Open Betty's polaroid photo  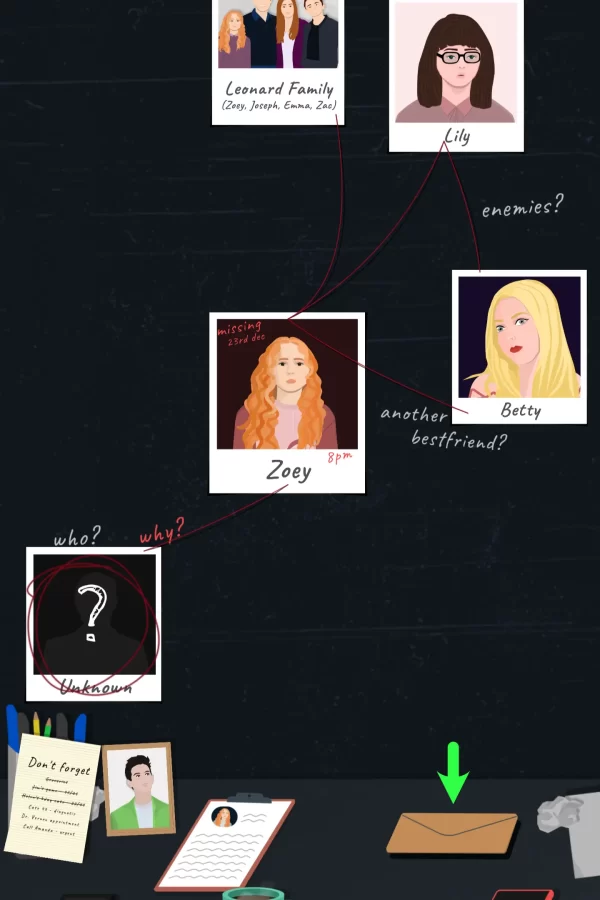519,345
